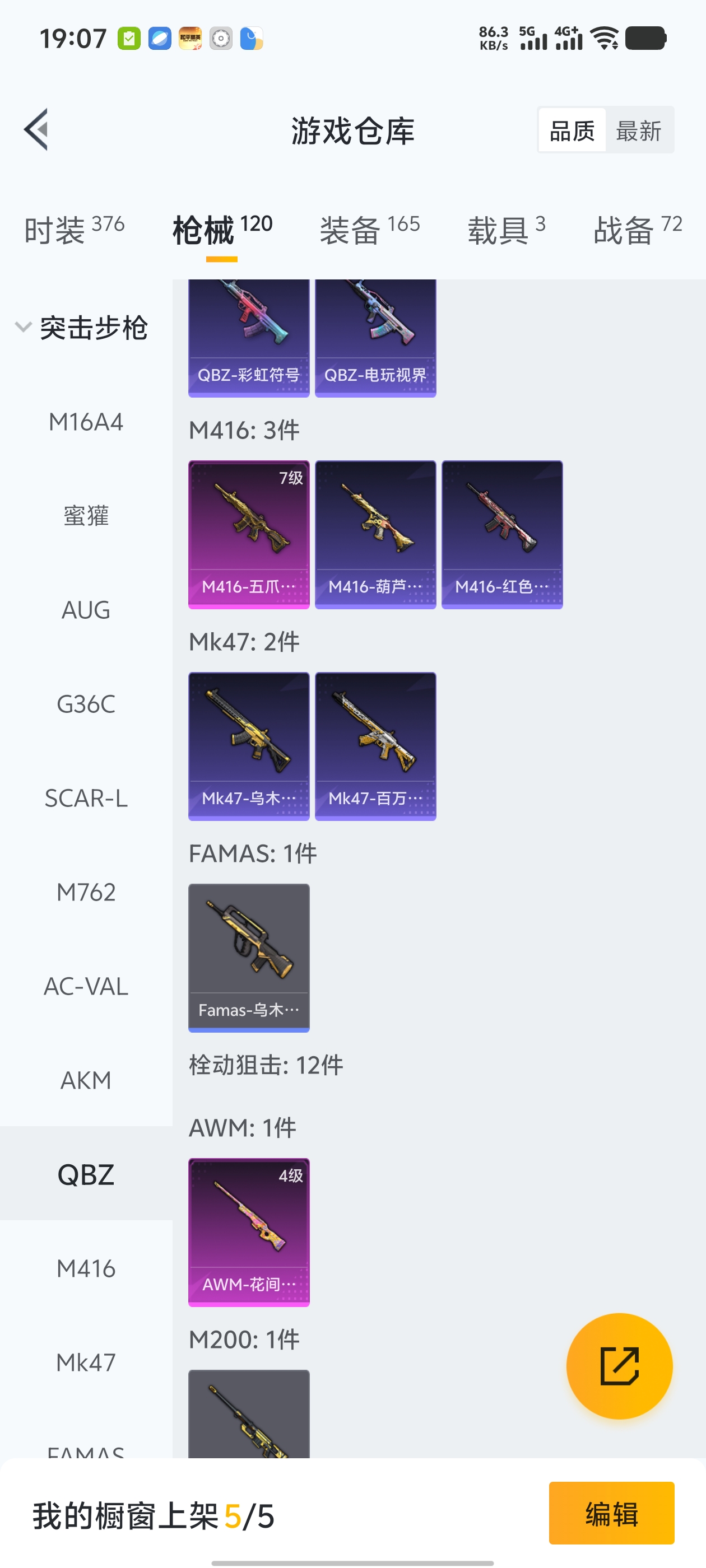Image resolution: width=706 pixels, height=1568 pixels.
Task: Jump to AUG in the sidebar
Action: tap(86, 610)
